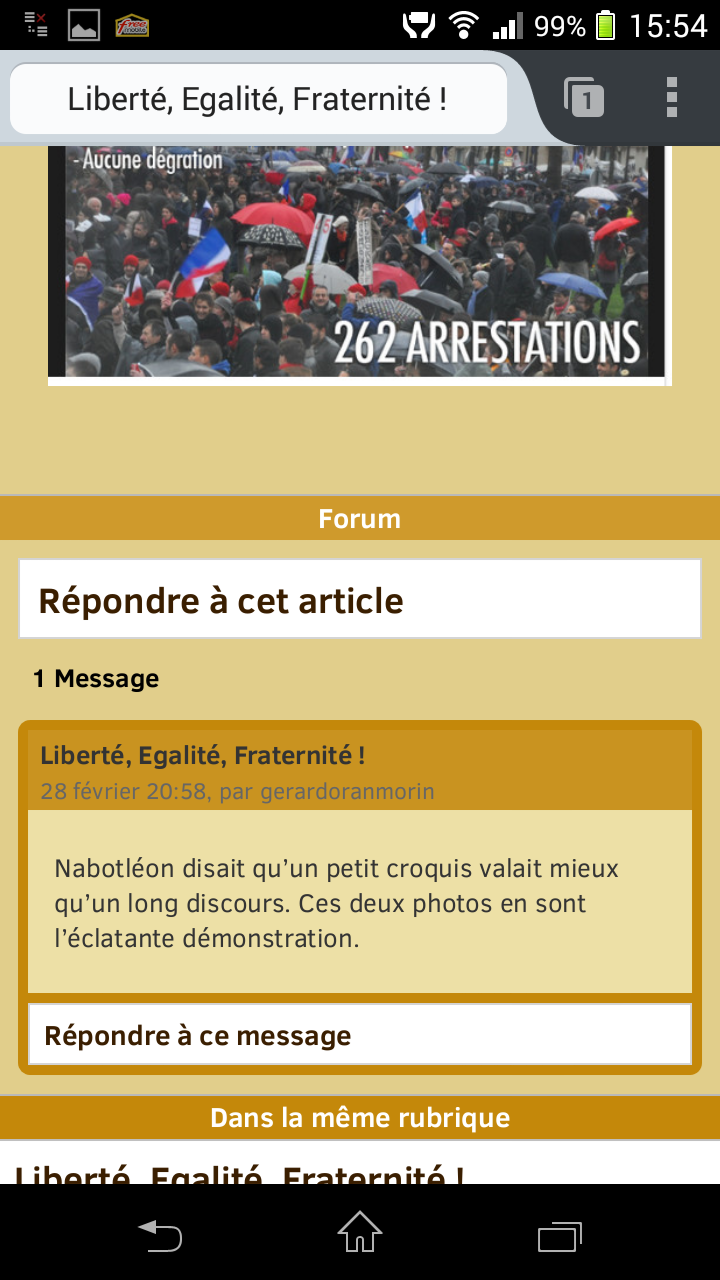Tap Répondre à ce message
This screenshot has width=720, height=1280.
click(359, 1035)
